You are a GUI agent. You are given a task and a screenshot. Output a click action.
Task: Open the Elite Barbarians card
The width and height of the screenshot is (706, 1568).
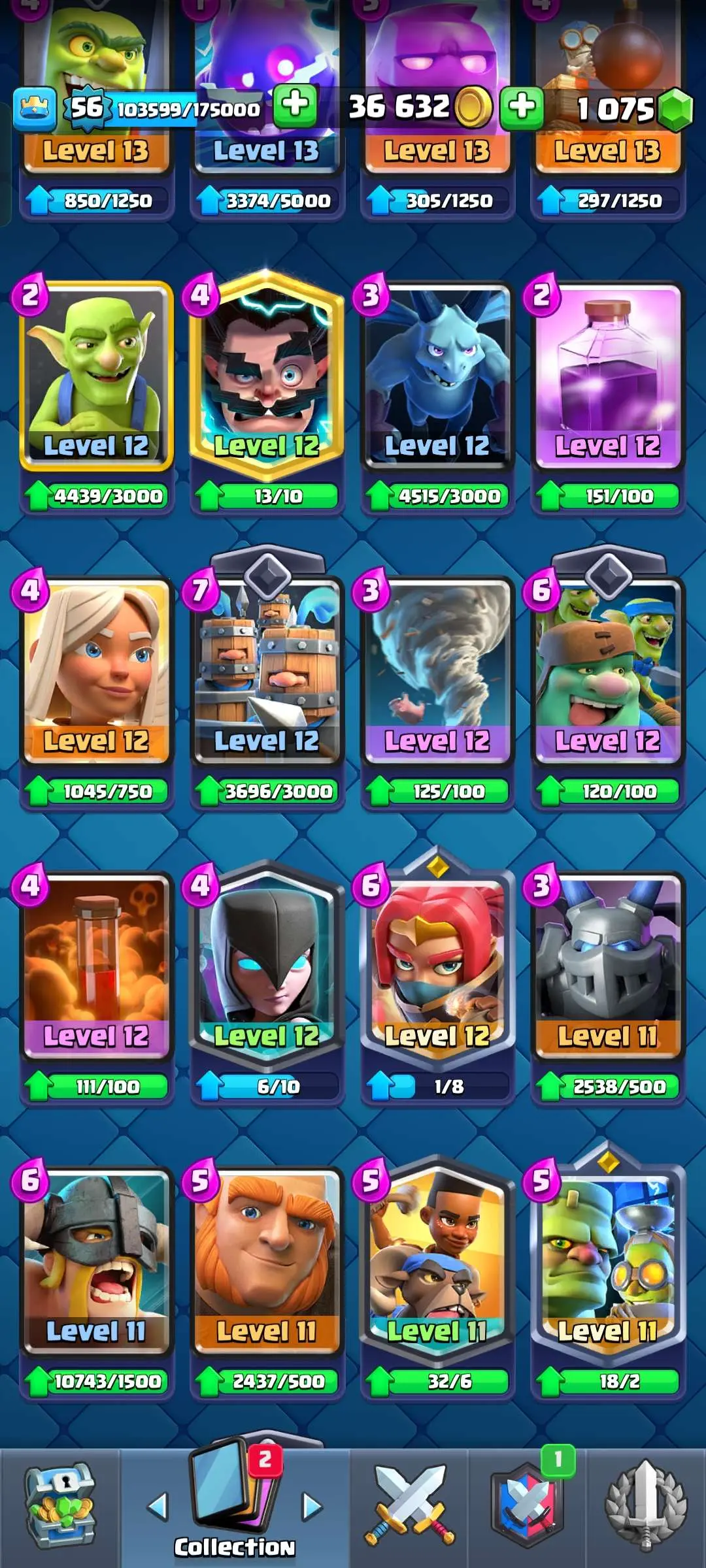(x=96, y=1261)
